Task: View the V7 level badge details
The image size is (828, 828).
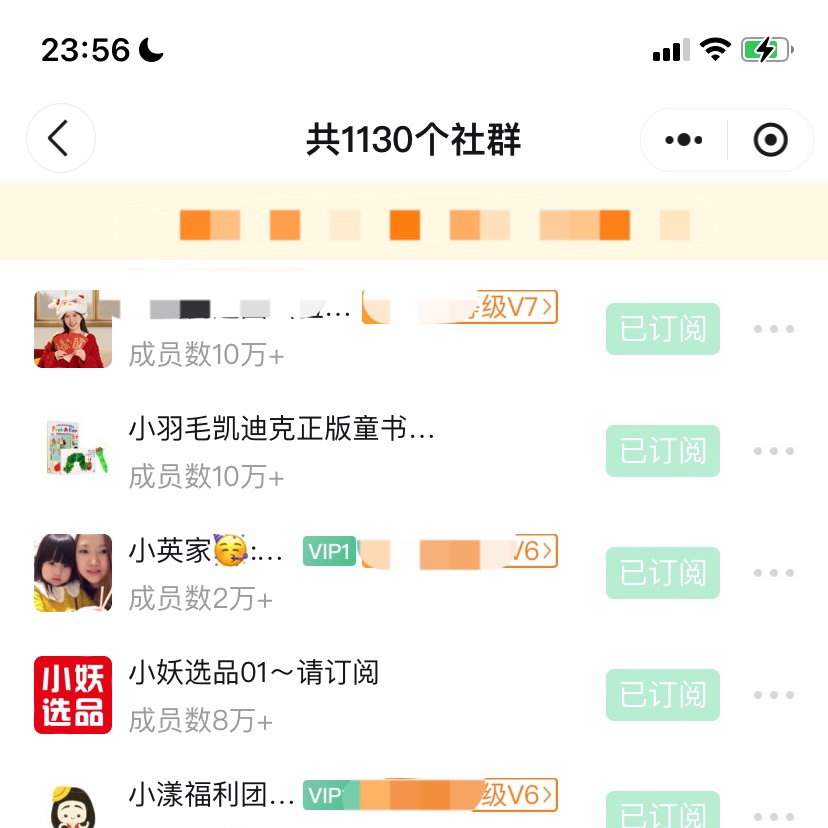Action: [x=510, y=307]
